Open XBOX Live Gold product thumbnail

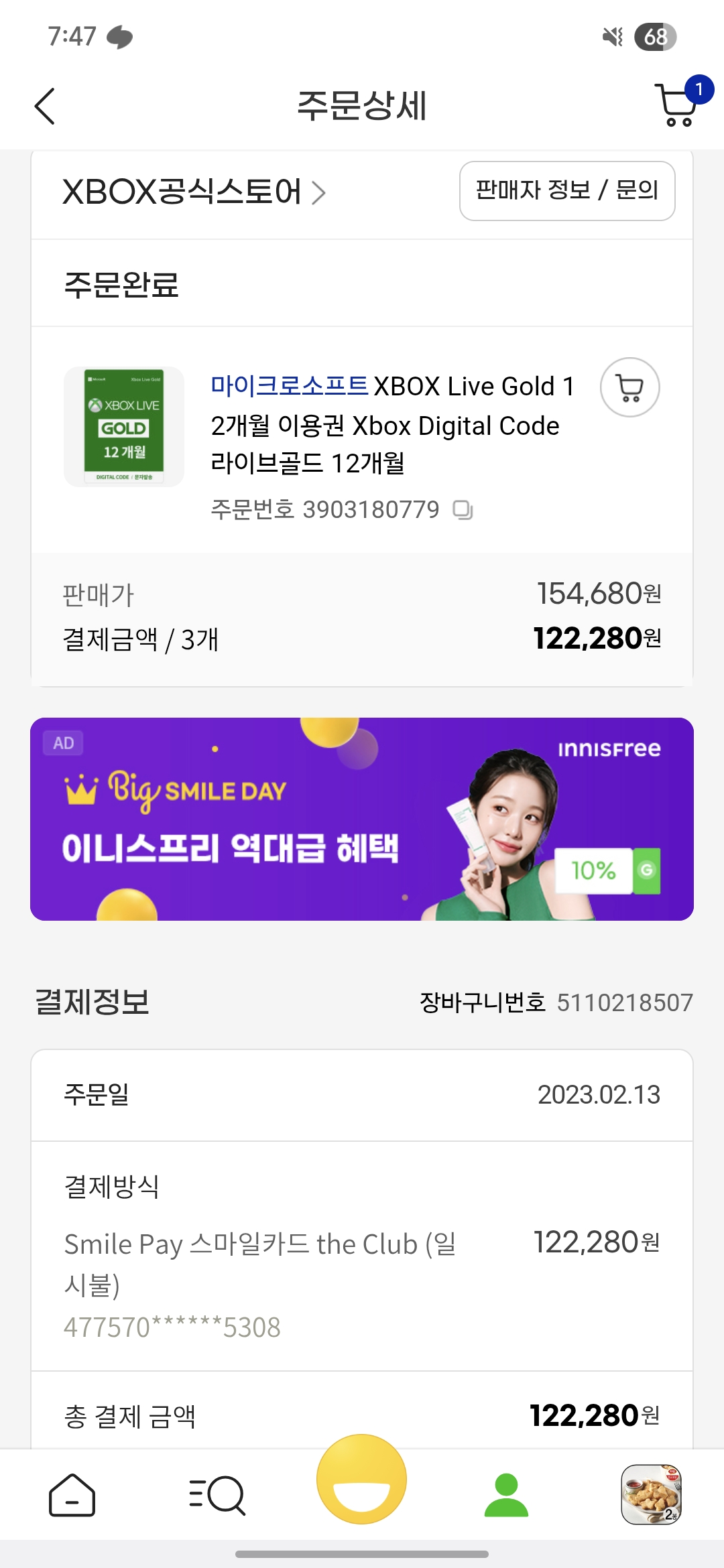click(x=124, y=426)
